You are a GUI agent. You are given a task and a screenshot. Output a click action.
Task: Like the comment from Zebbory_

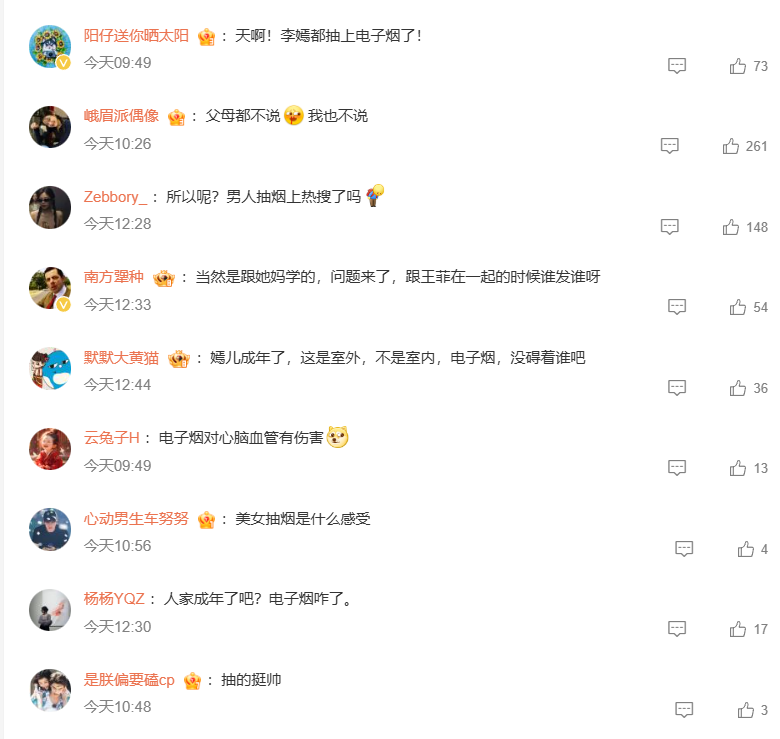[x=731, y=227]
